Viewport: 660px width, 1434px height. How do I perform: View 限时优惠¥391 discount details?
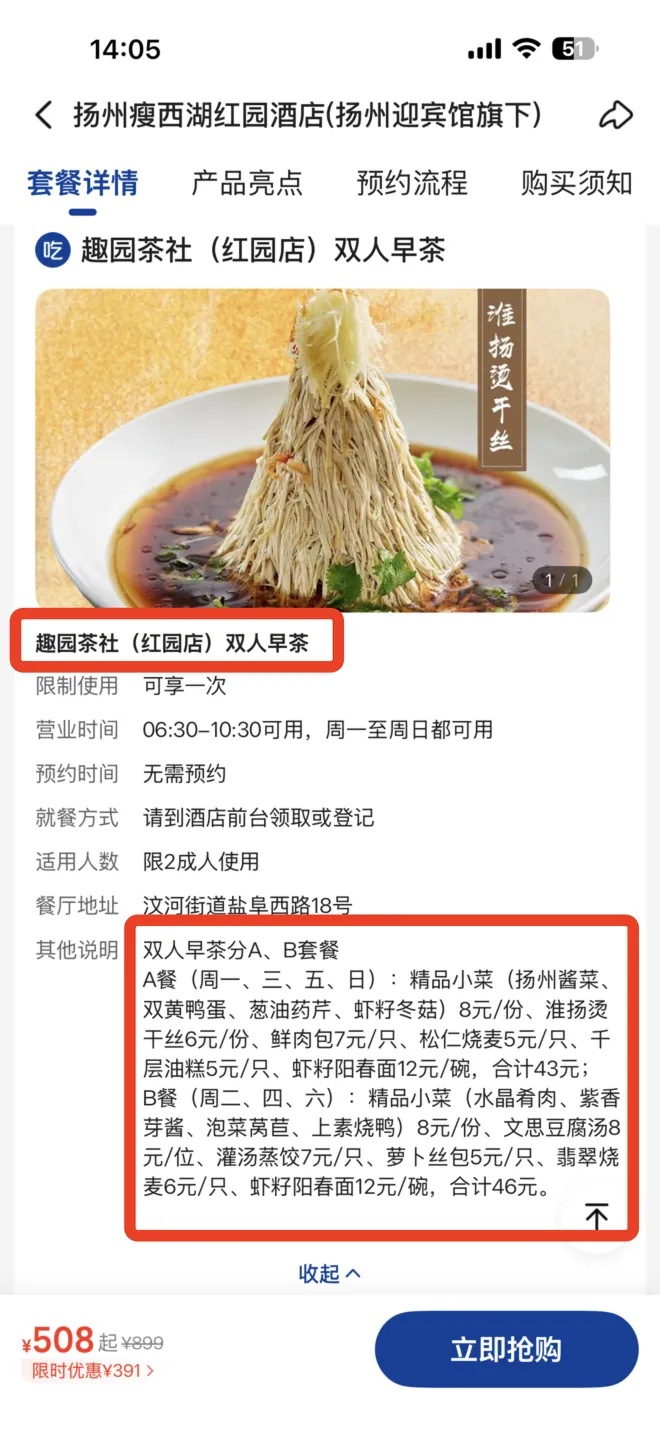tap(92, 1371)
